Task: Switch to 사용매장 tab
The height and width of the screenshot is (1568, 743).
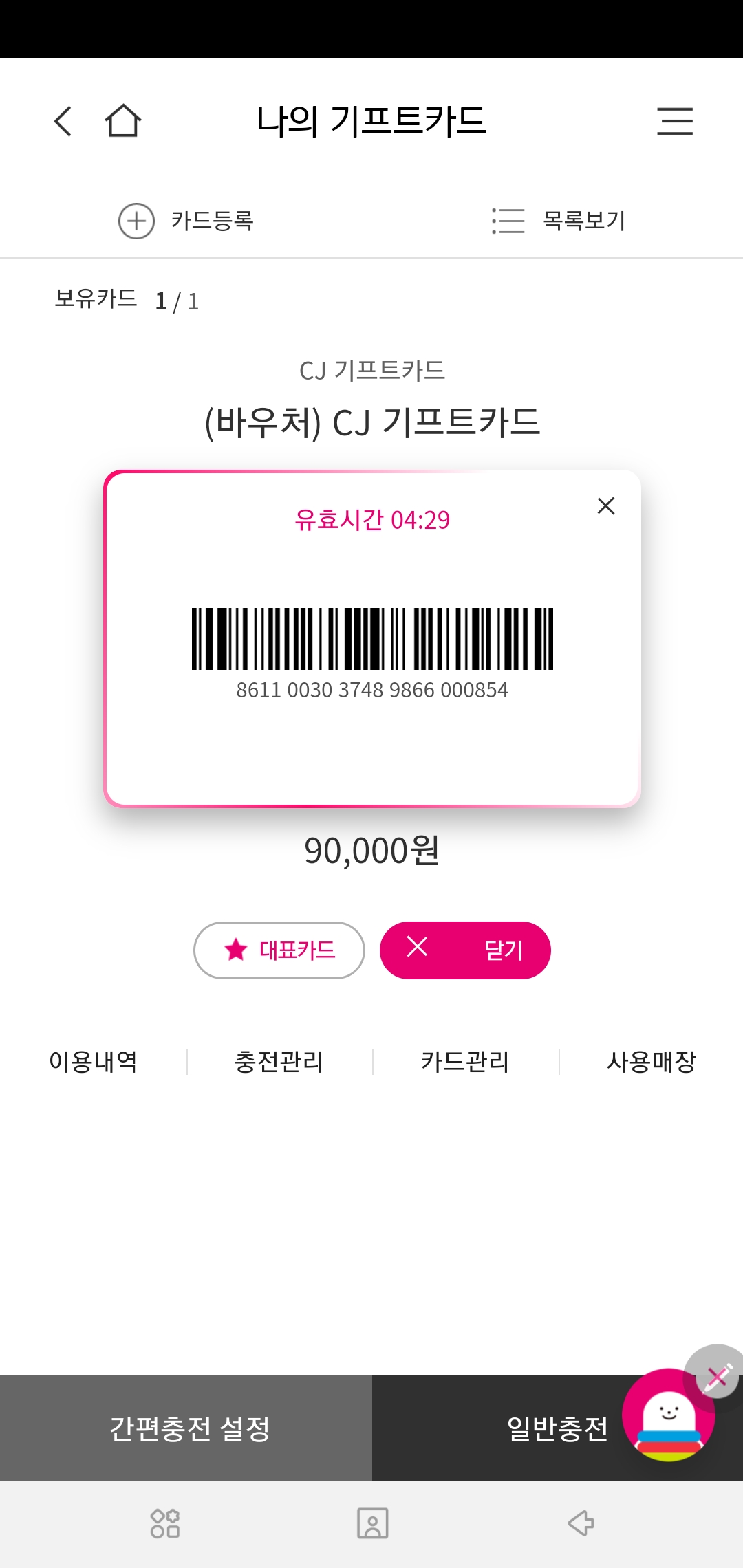Action: click(x=651, y=1062)
